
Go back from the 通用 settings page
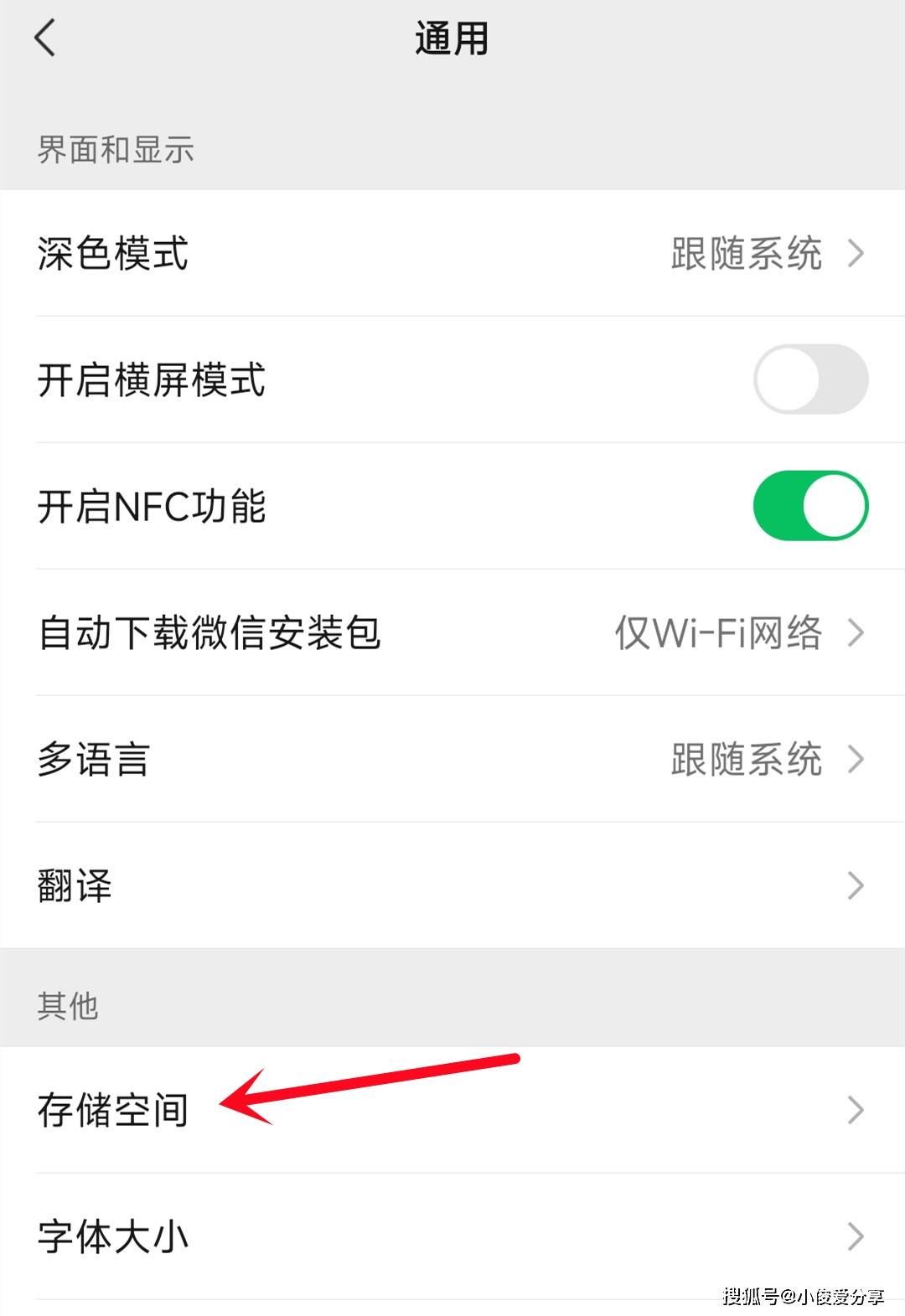tap(45, 39)
